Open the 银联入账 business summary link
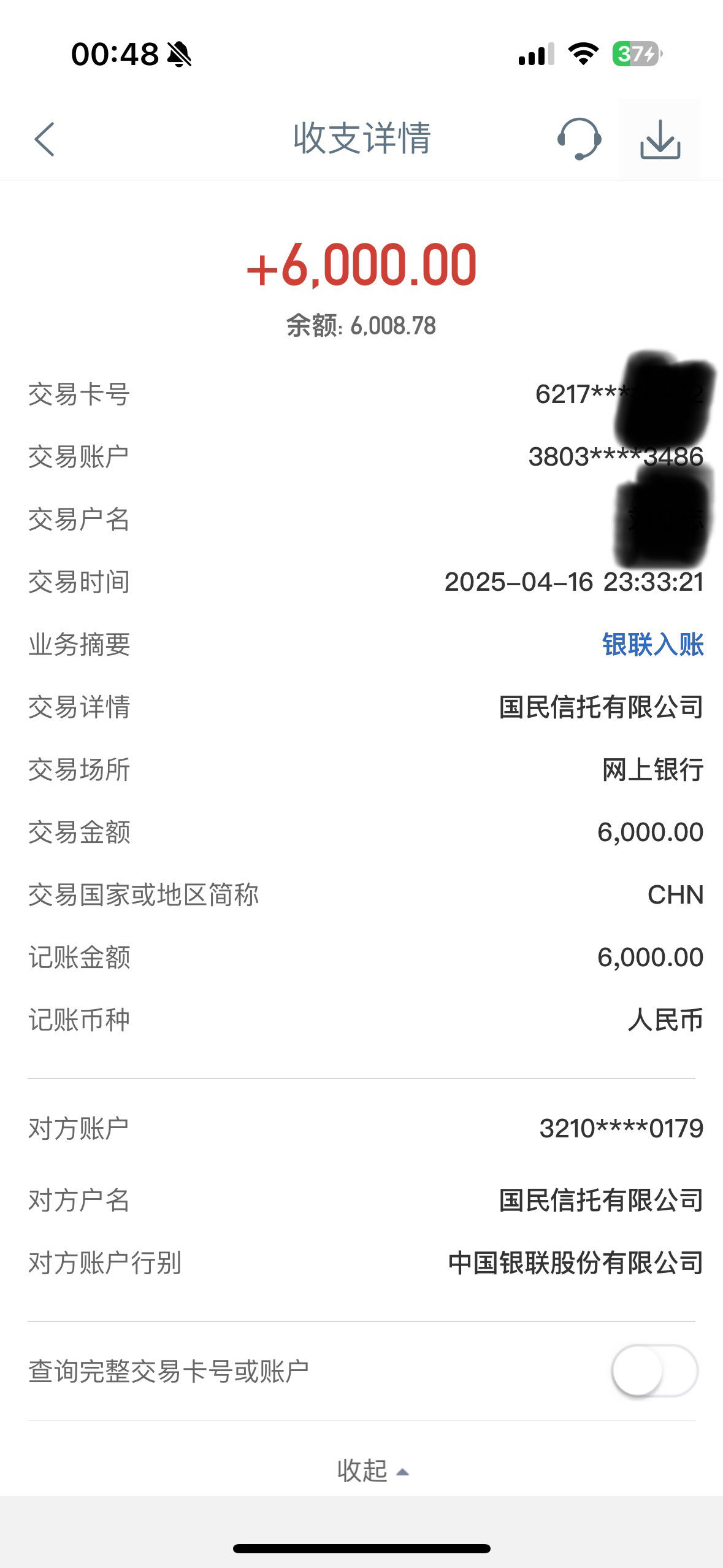The height and width of the screenshot is (1568, 723). (x=652, y=645)
